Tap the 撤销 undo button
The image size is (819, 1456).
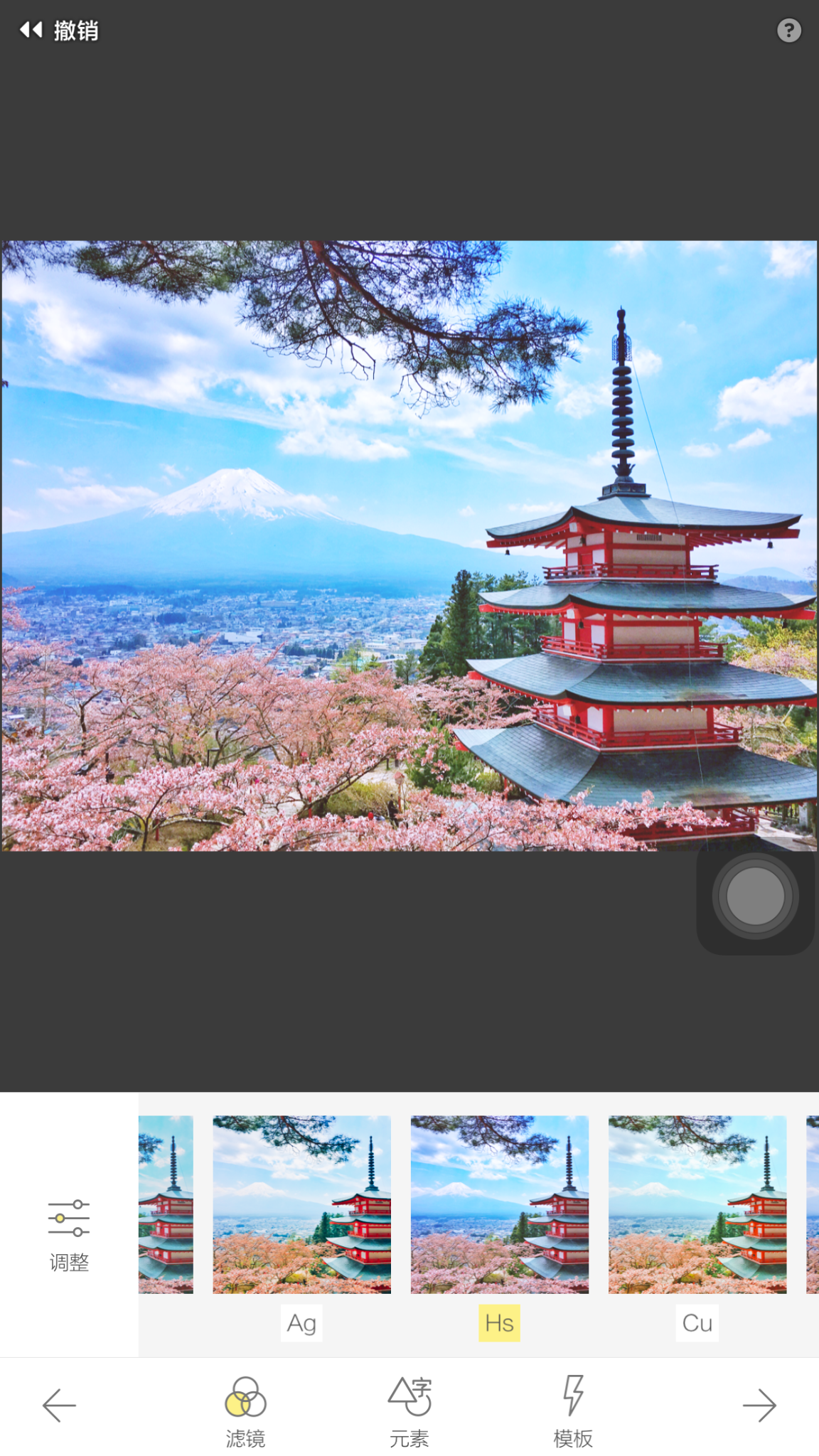click(60, 31)
